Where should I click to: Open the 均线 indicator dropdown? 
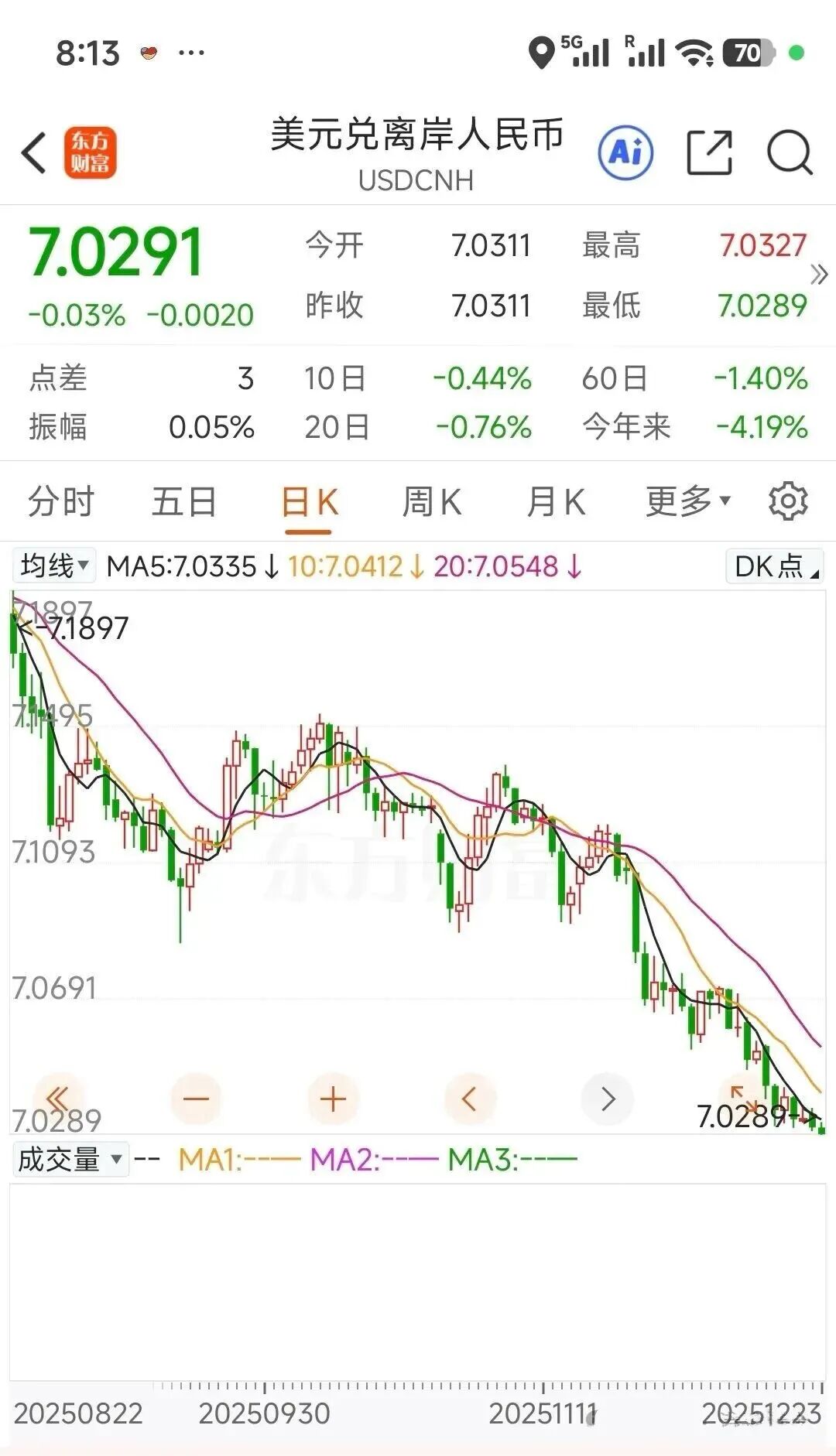[x=53, y=566]
